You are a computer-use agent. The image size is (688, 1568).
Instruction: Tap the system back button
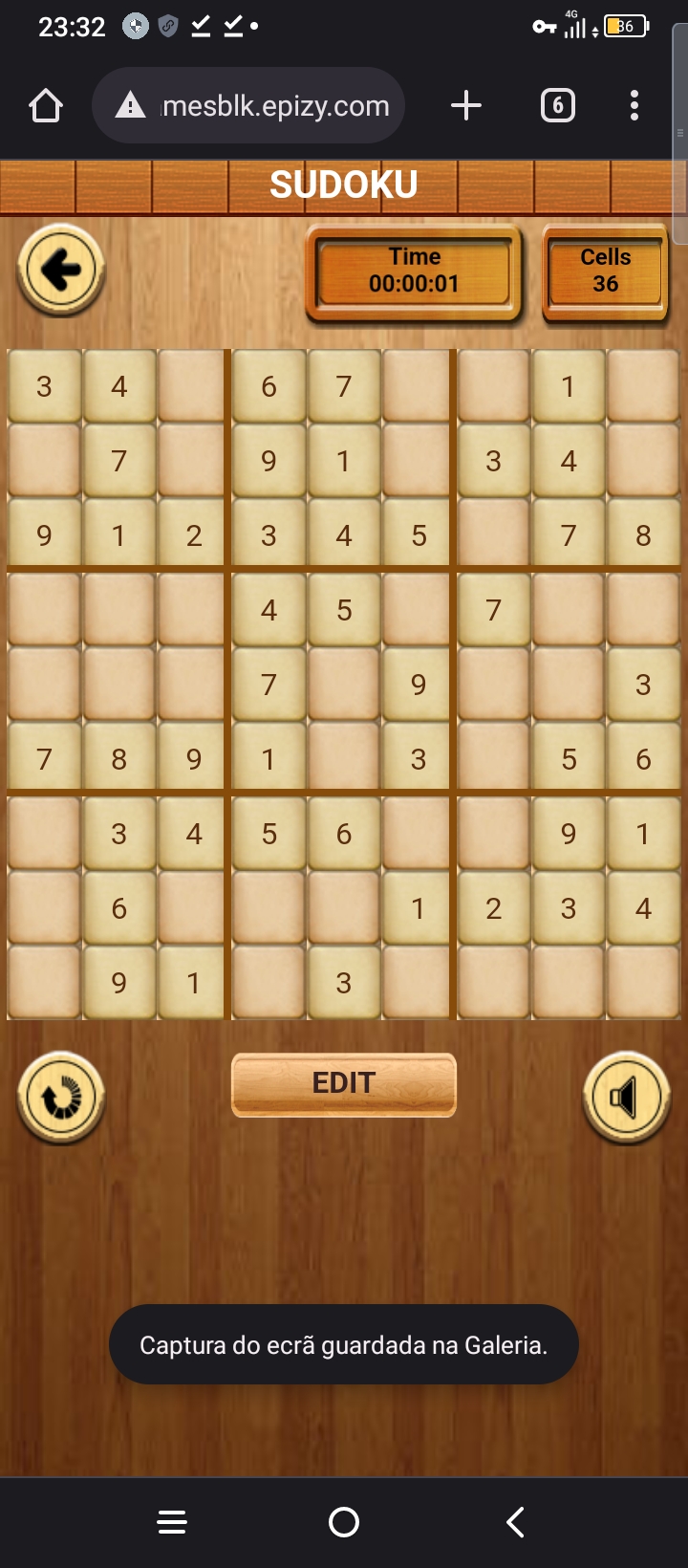pyautogui.click(x=516, y=1522)
